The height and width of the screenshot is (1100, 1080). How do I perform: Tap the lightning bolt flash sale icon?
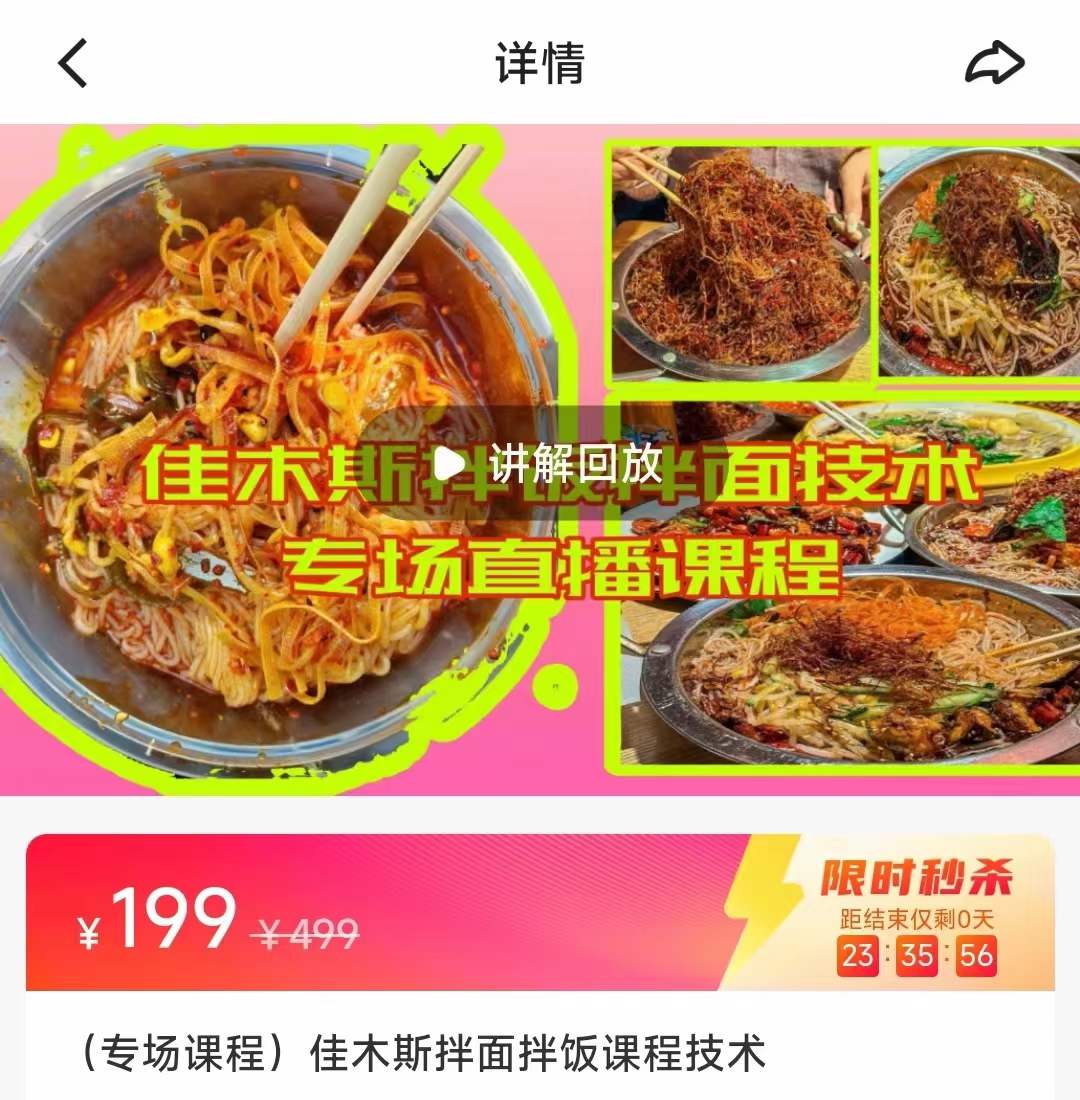point(760,901)
